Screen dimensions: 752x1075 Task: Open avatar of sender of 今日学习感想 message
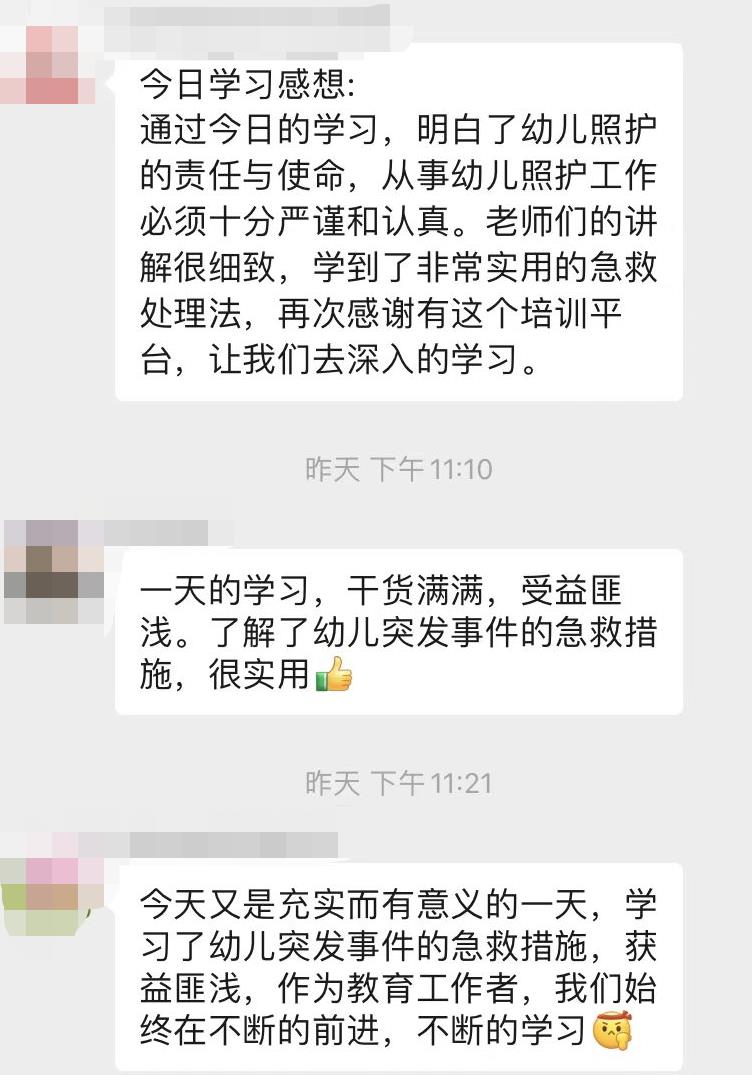click(x=51, y=64)
